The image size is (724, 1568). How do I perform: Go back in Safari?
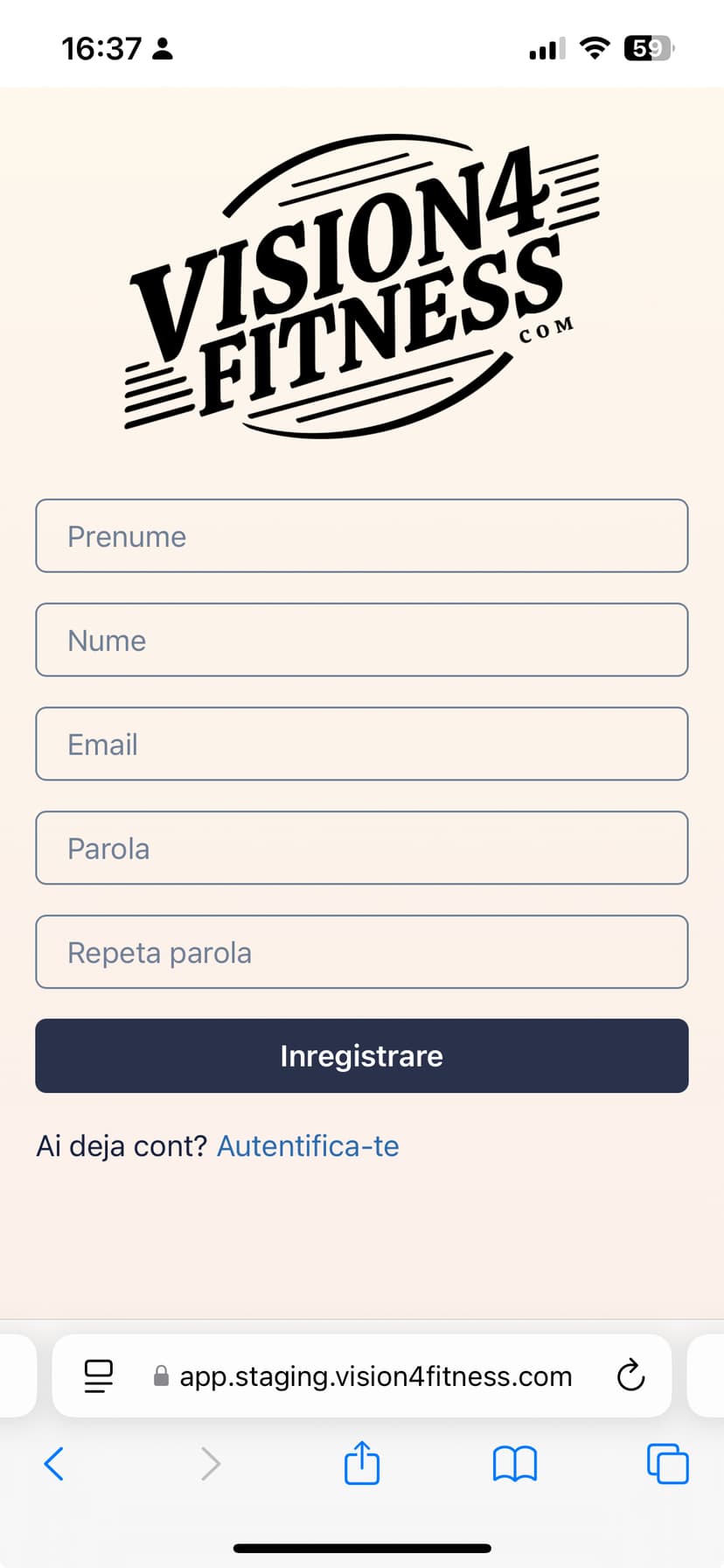[54, 1463]
